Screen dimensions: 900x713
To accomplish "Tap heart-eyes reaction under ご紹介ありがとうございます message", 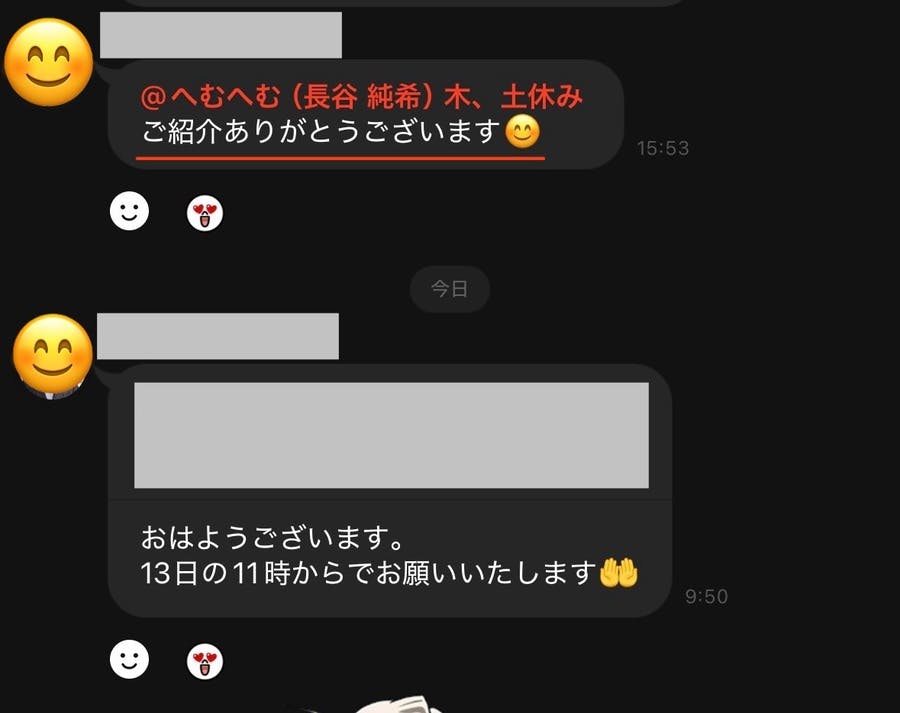I will pyautogui.click(x=205, y=212).
